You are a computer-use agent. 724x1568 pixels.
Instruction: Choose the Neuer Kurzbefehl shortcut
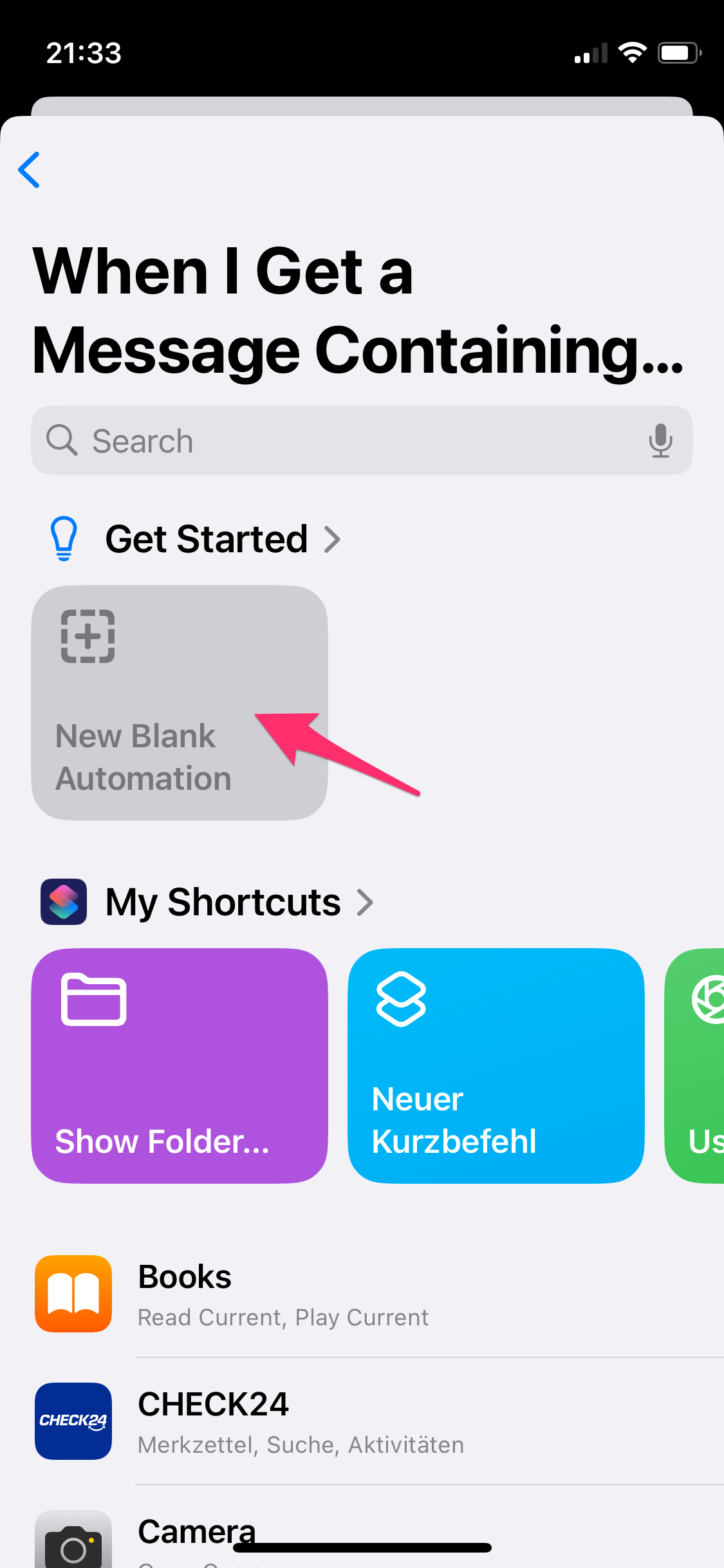[496, 1065]
